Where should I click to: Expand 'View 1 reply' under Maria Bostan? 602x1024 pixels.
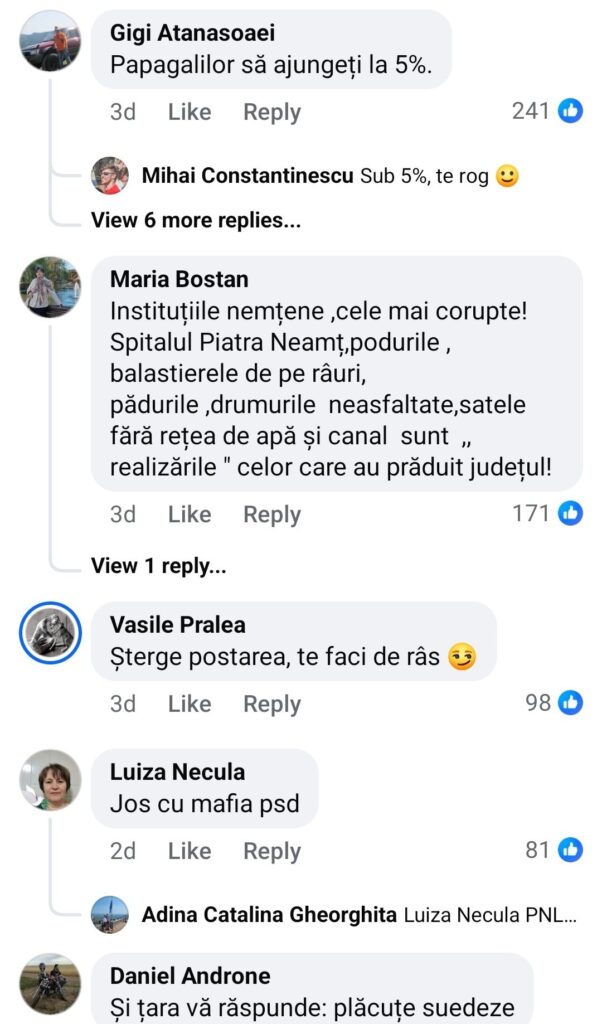coord(158,566)
